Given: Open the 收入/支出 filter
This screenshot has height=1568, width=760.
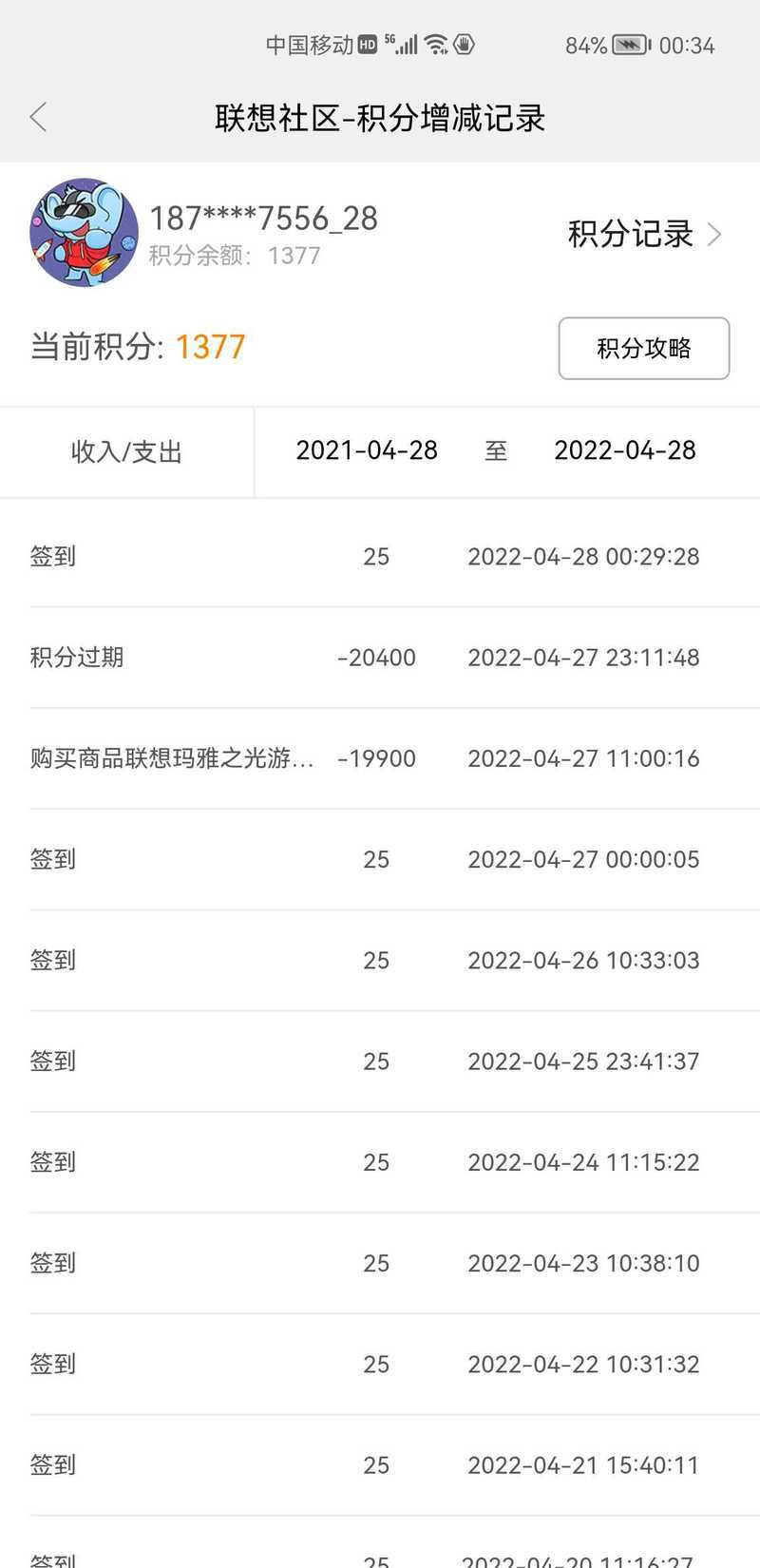Looking at the screenshot, I should pos(126,451).
